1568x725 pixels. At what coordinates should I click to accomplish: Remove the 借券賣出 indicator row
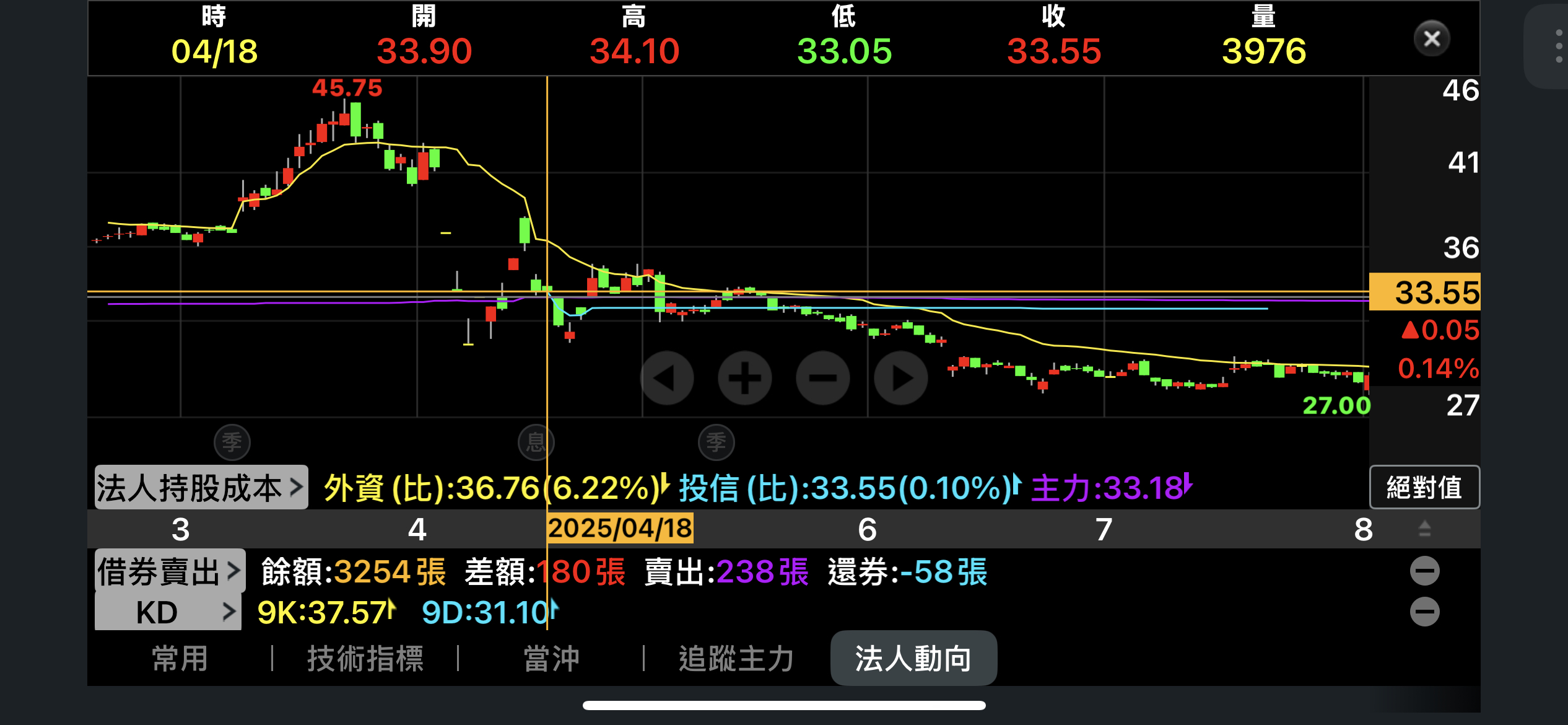pyautogui.click(x=1424, y=571)
